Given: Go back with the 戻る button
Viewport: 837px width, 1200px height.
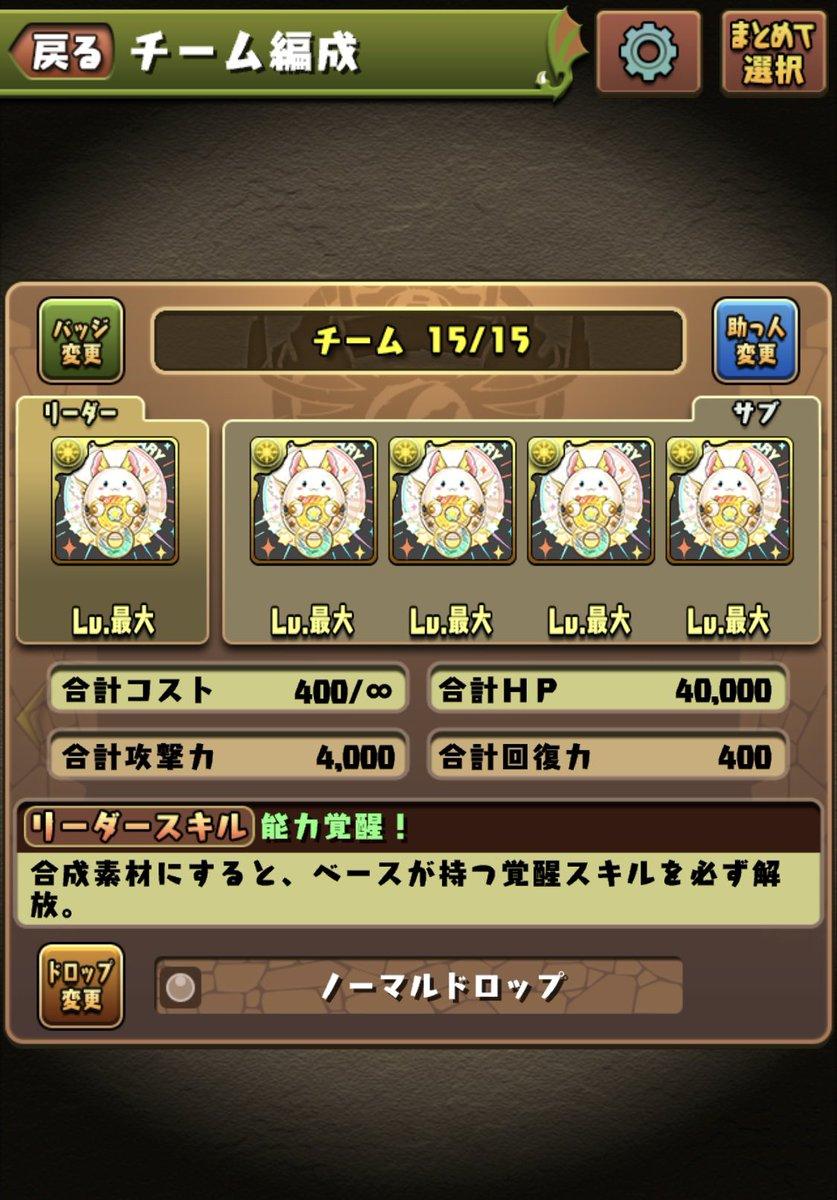Looking at the screenshot, I should [64, 52].
